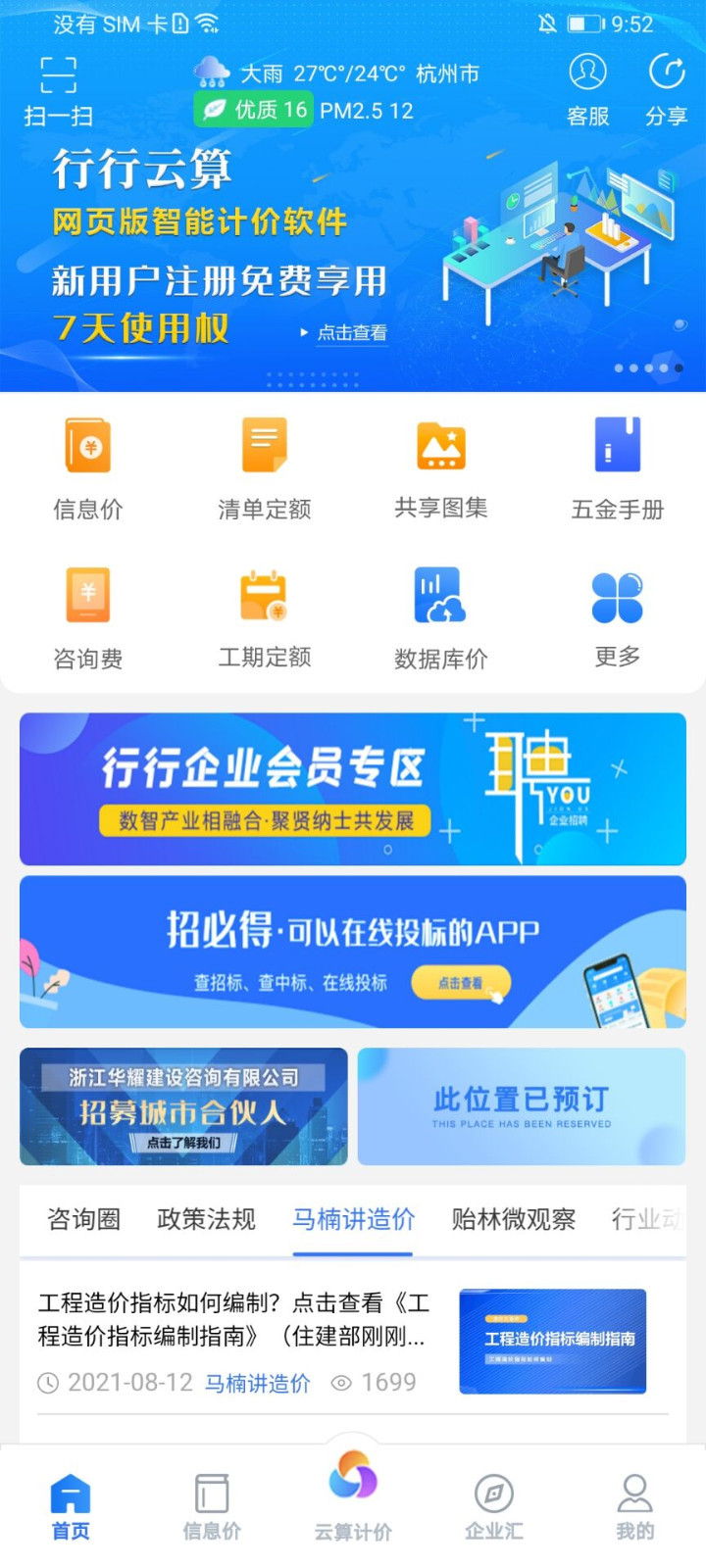Select the 清单定额 icon
Screen dimensions: 706x1568
(263, 467)
